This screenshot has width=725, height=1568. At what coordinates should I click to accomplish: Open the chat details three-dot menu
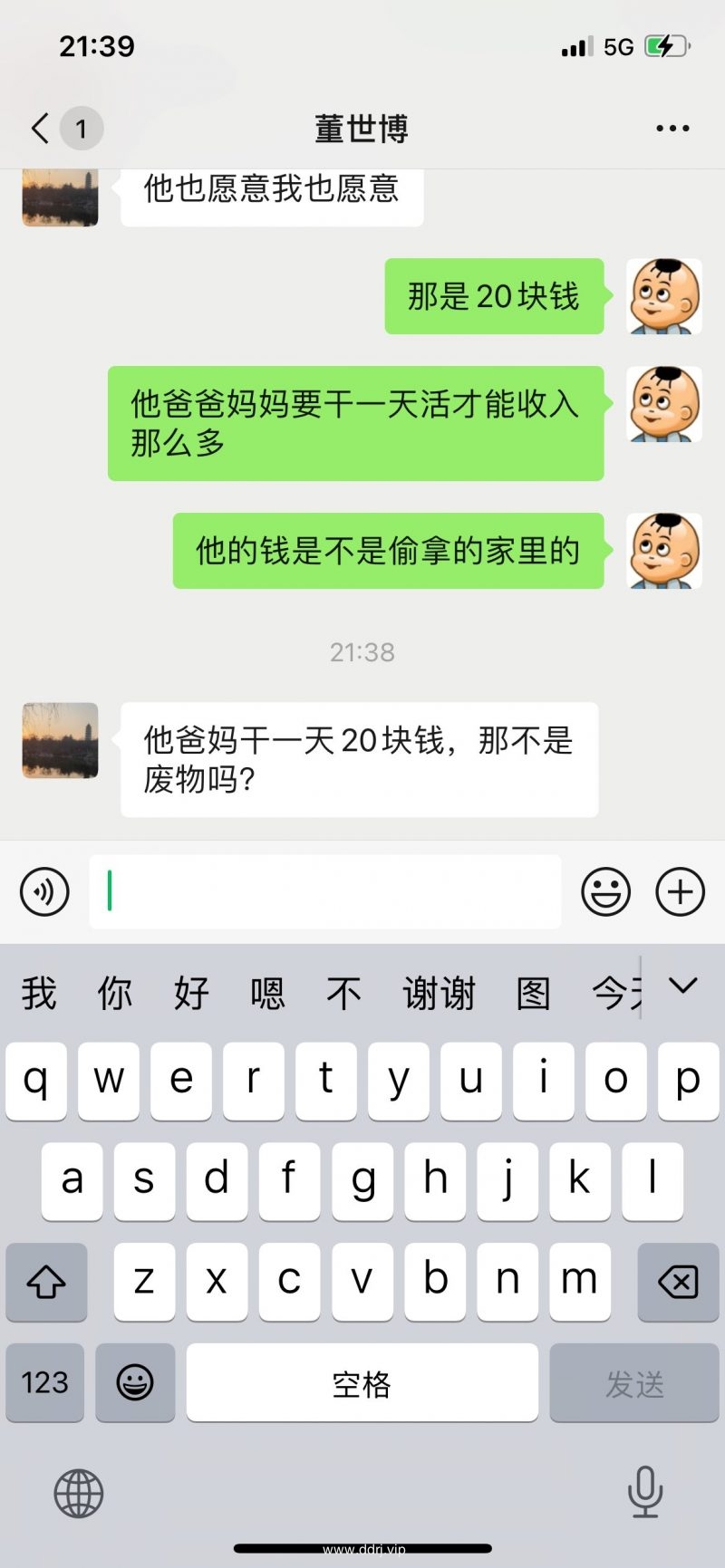coord(672,129)
